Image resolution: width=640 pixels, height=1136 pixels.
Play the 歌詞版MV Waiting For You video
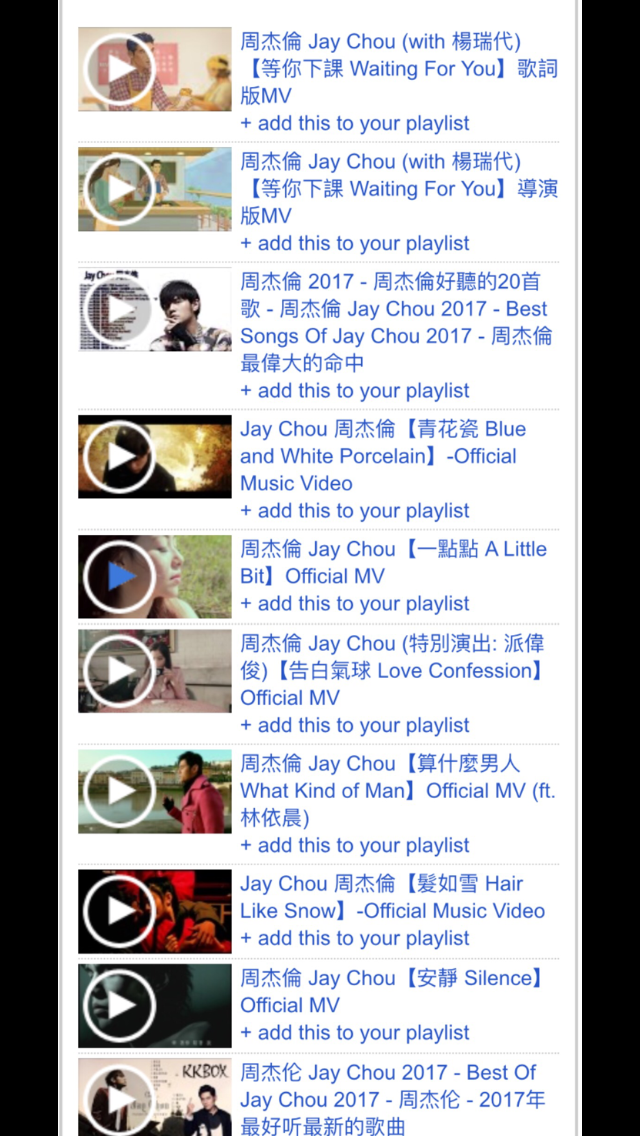[154, 70]
